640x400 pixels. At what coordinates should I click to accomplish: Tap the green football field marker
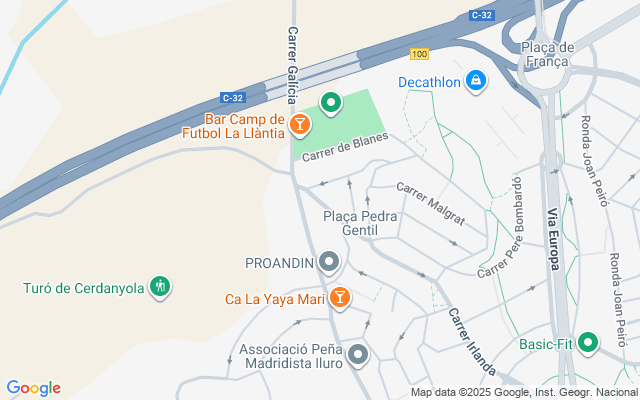pos(331,102)
